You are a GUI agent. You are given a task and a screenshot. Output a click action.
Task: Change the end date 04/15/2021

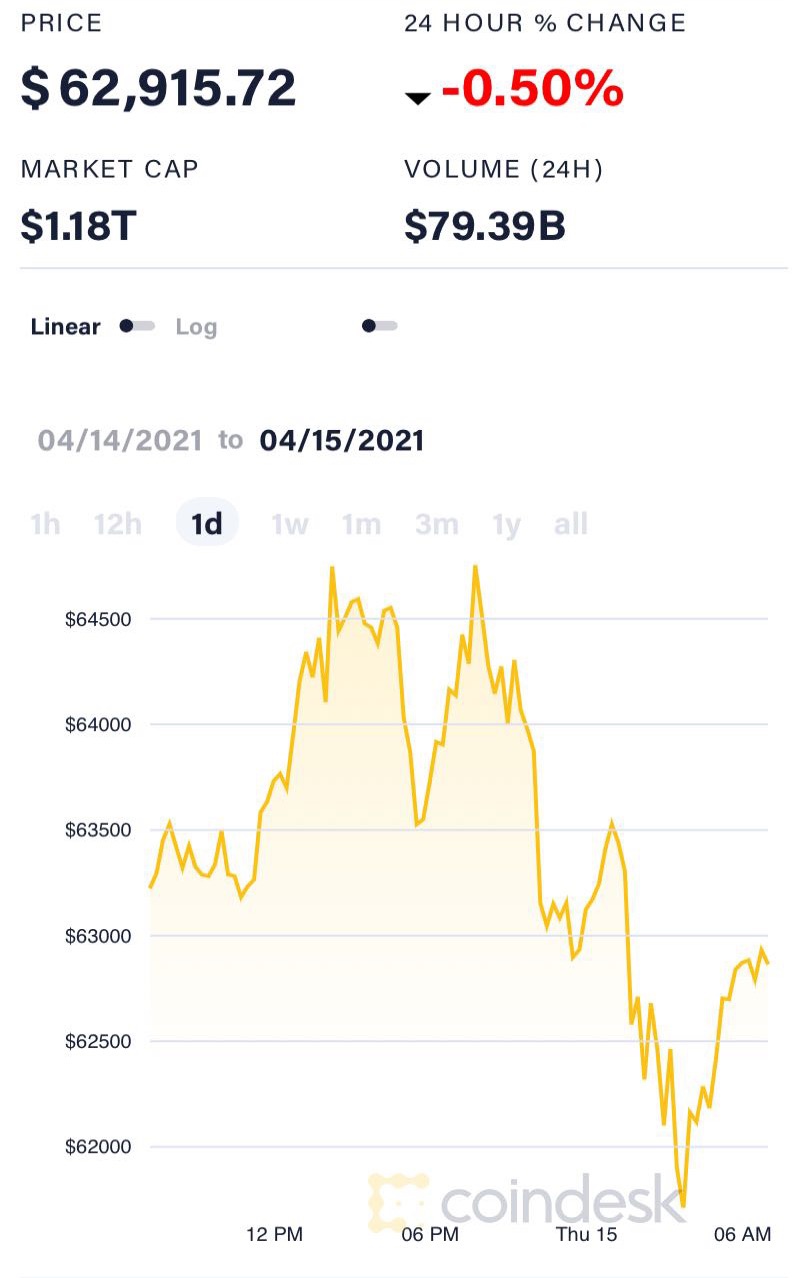342,440
